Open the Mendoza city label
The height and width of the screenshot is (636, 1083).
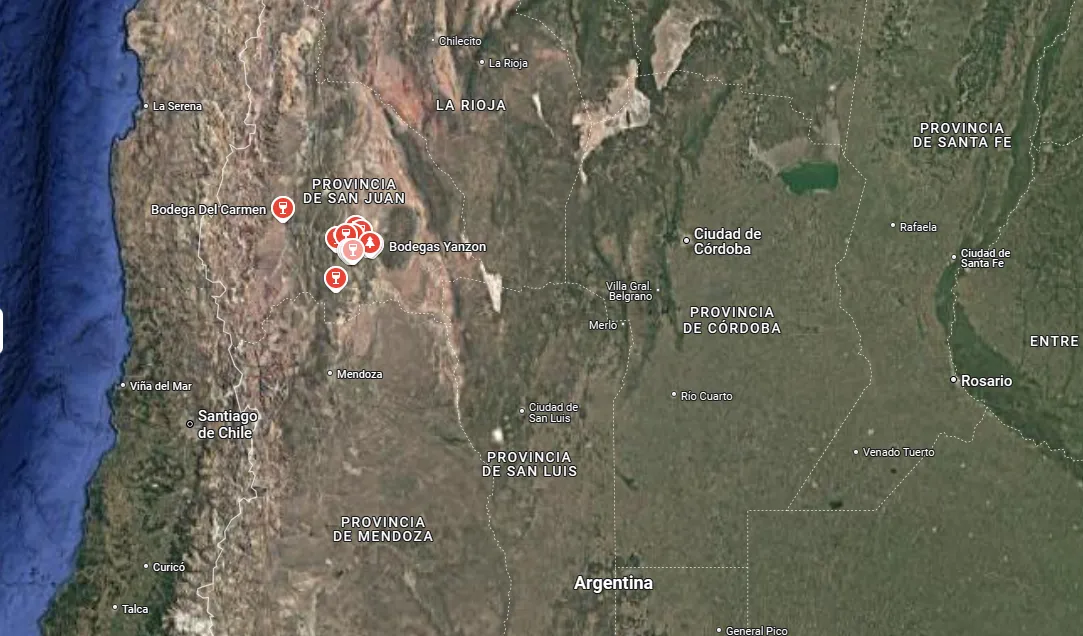point(359,374)
